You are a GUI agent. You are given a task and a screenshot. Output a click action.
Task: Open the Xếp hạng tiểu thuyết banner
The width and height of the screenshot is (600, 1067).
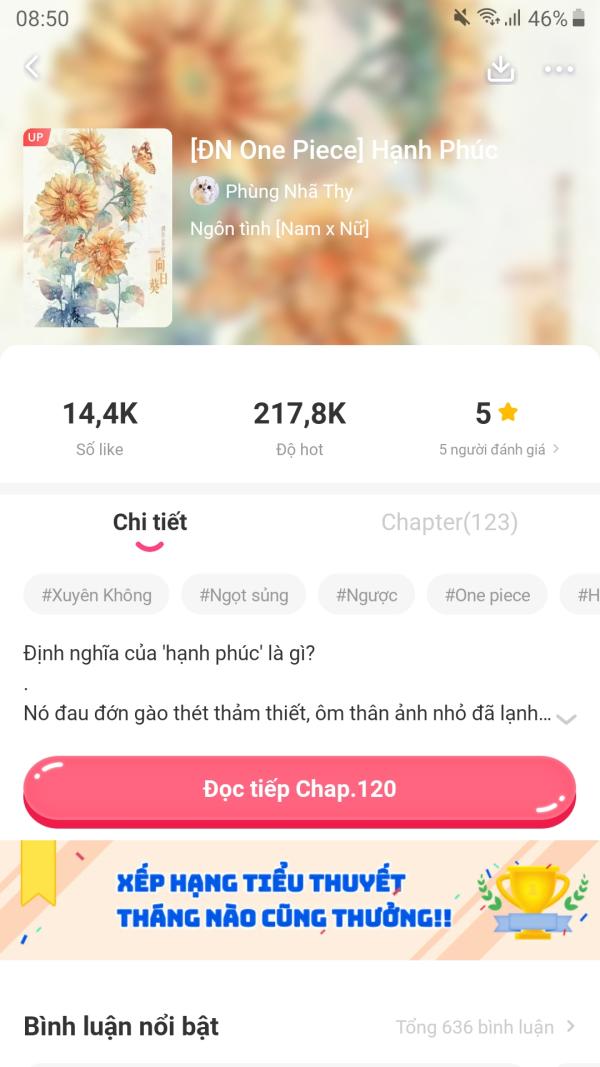click(300, 900)
